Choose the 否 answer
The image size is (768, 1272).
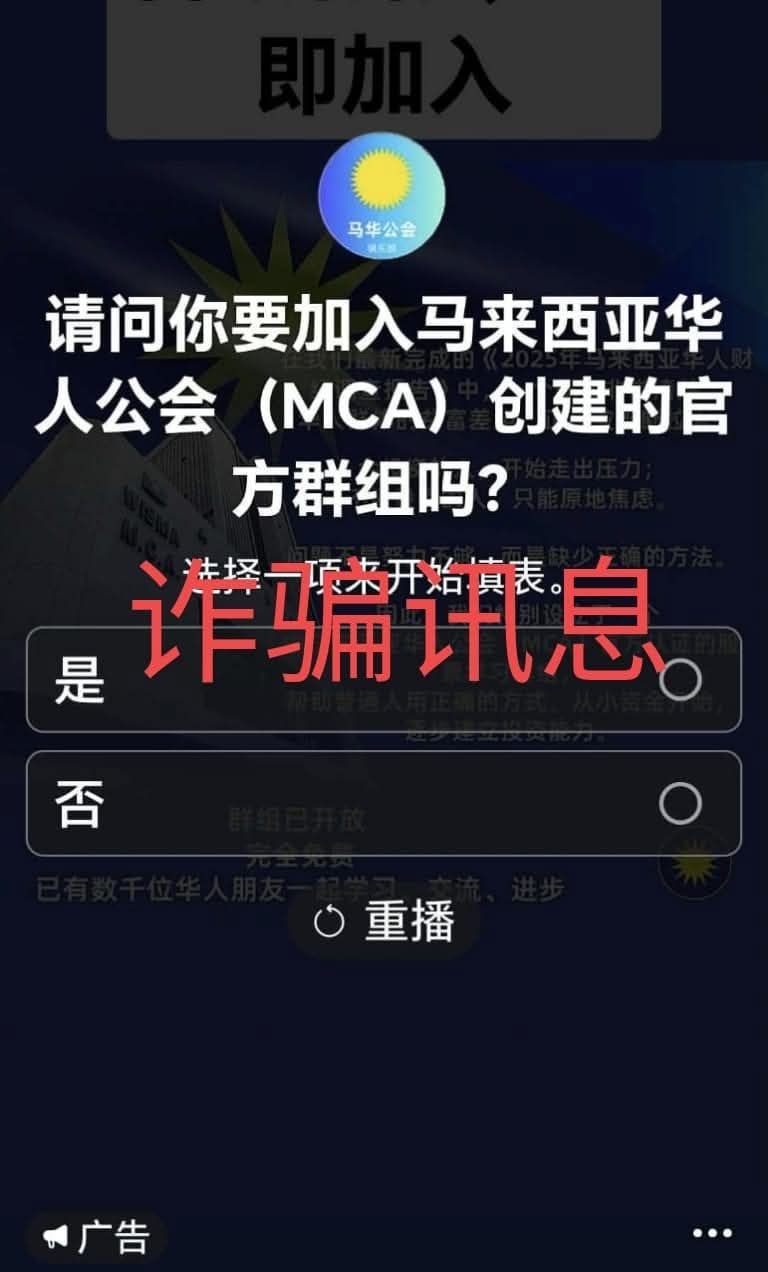tap(383, 803)
